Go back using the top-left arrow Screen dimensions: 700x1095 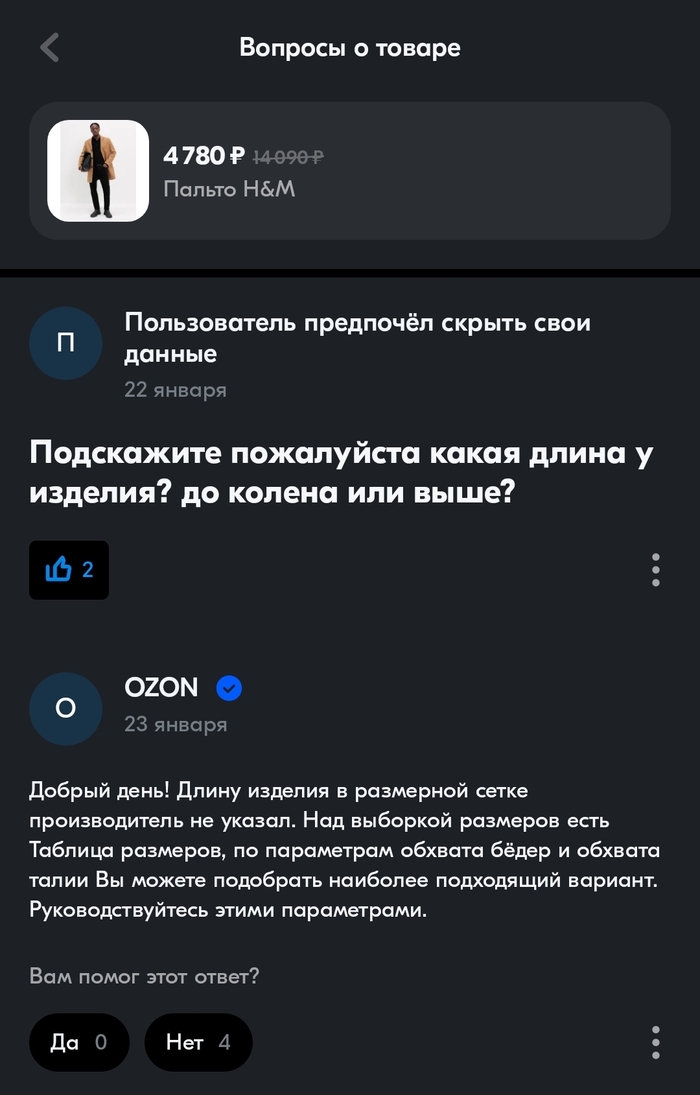(49, 47)
